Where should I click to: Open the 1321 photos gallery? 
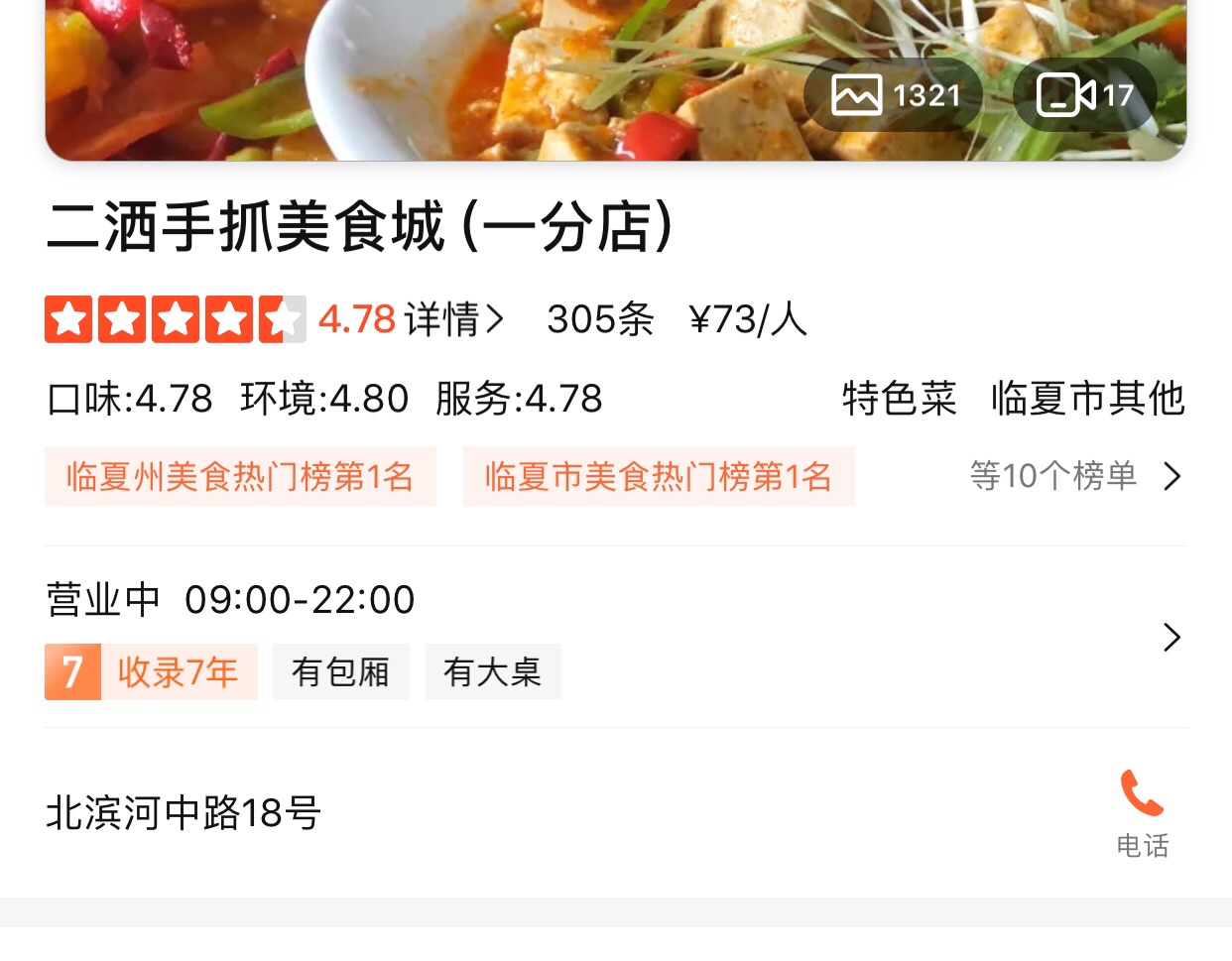893,95
